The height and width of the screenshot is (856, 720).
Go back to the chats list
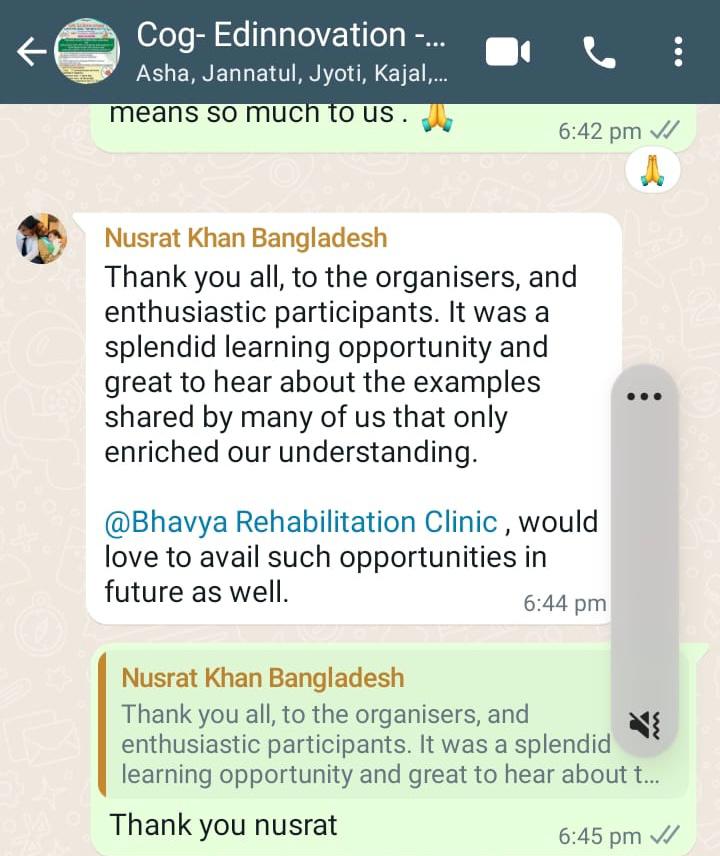click(x=31, y=52)
